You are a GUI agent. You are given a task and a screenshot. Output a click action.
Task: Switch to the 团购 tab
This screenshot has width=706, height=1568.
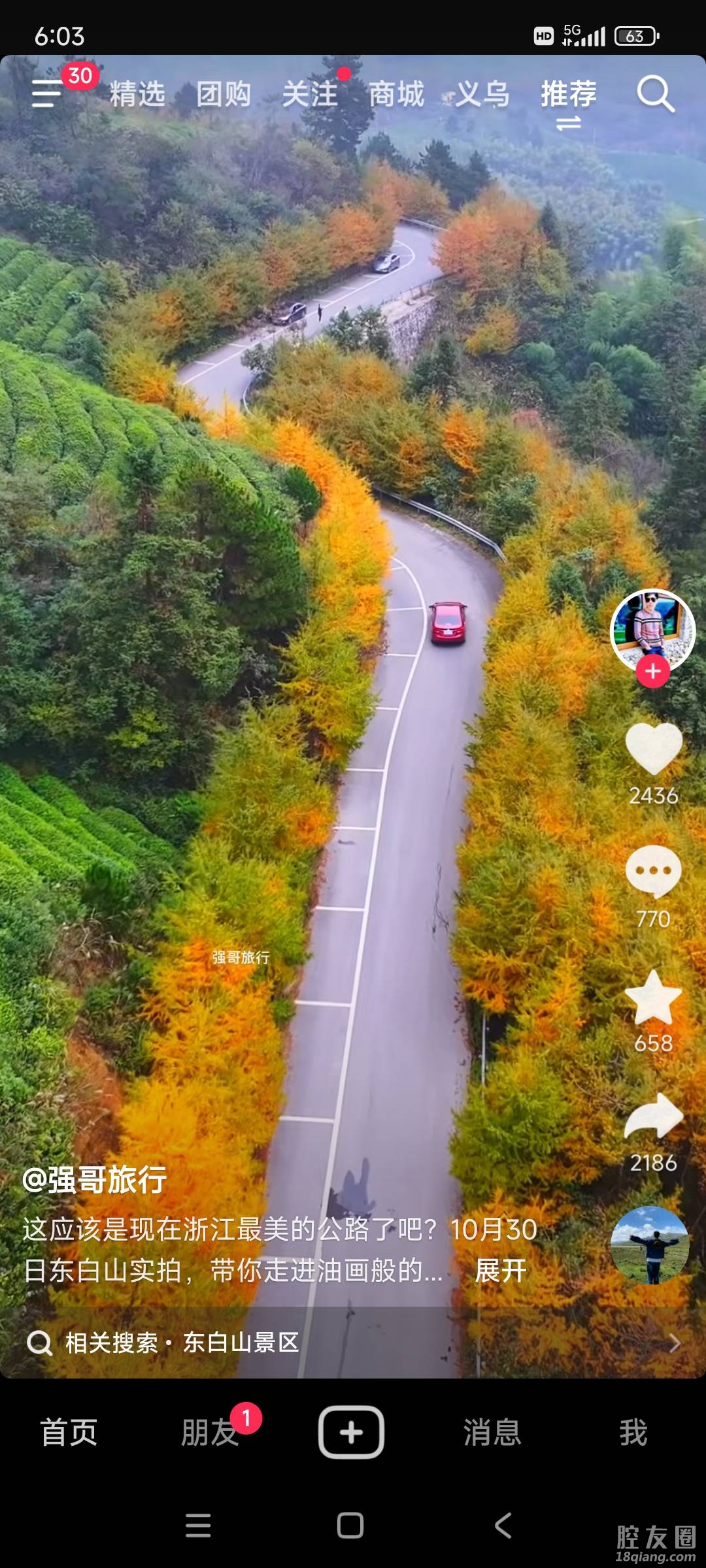pyautogui.click(x=224, y=94)
